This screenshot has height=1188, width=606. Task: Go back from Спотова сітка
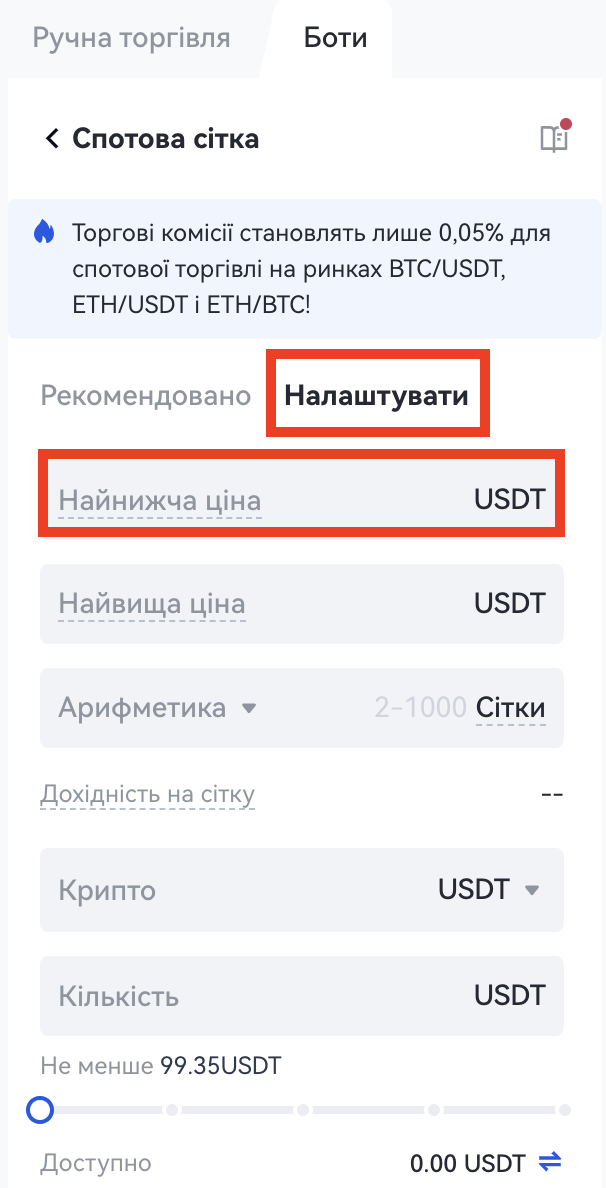[x=52, y=138]
